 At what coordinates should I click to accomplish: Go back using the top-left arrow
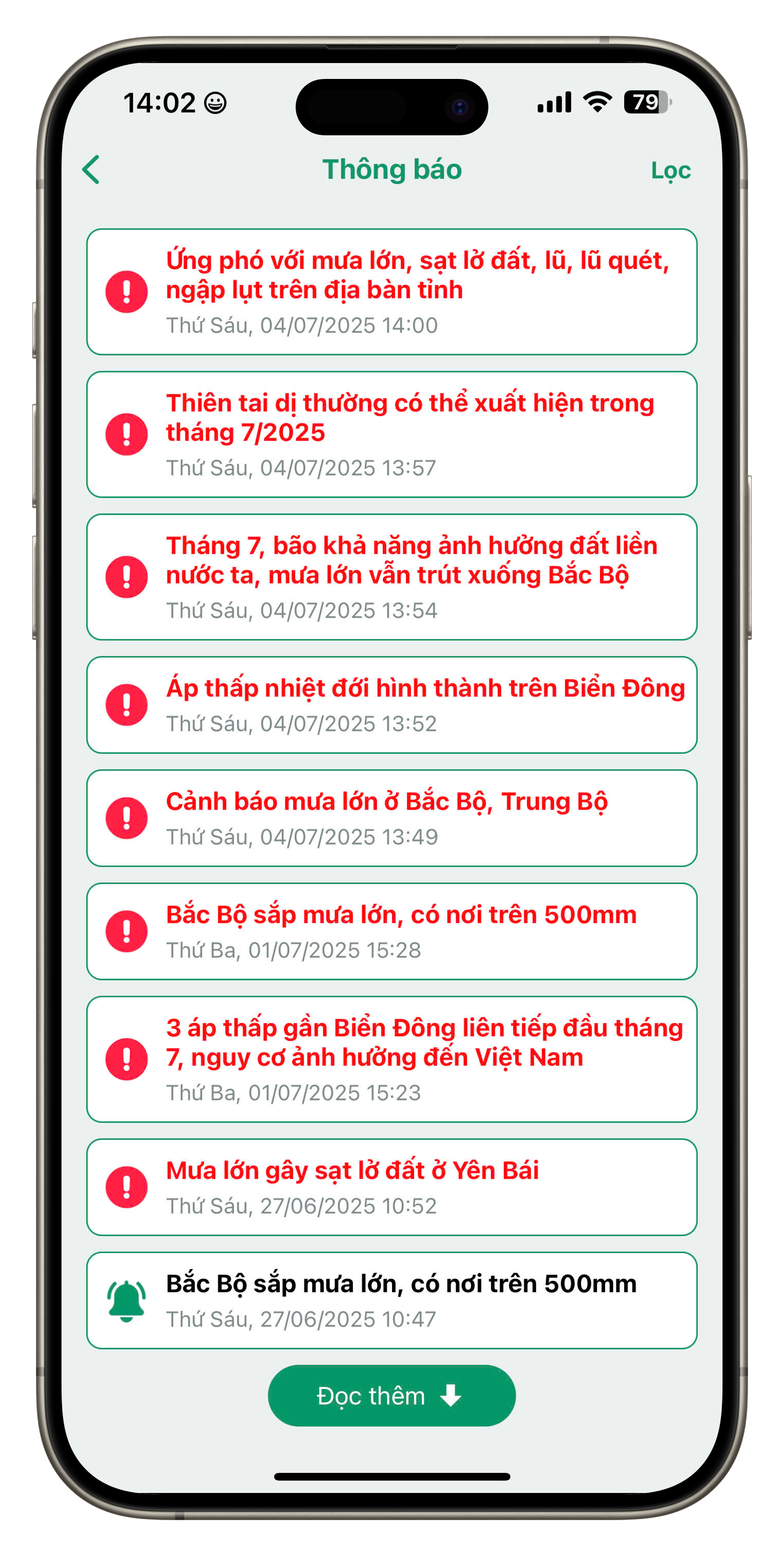92,169
